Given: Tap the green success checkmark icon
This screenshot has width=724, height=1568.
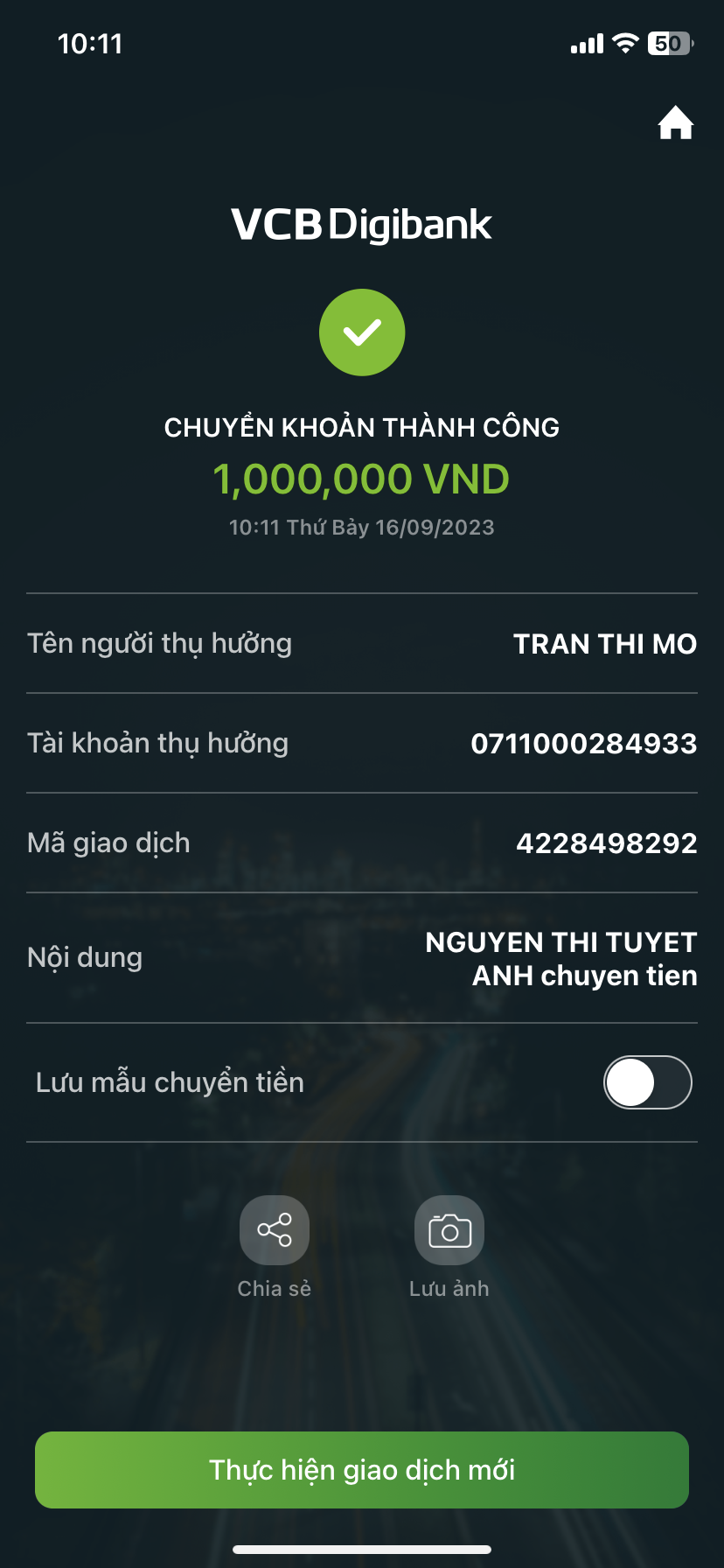Looking at the screenshot, I should pyautogui.click(x=362, y=332).
